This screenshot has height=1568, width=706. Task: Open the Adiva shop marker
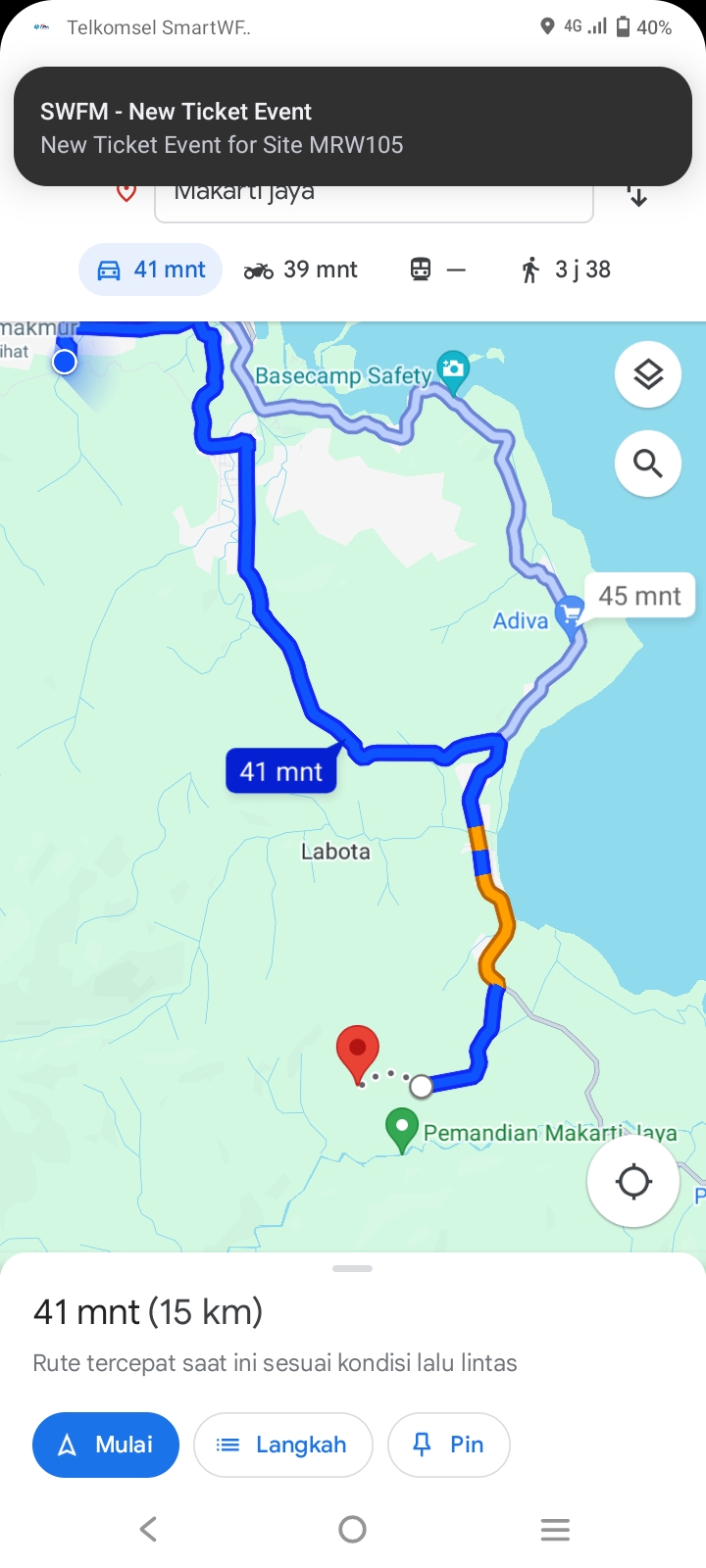click(570, 614)
